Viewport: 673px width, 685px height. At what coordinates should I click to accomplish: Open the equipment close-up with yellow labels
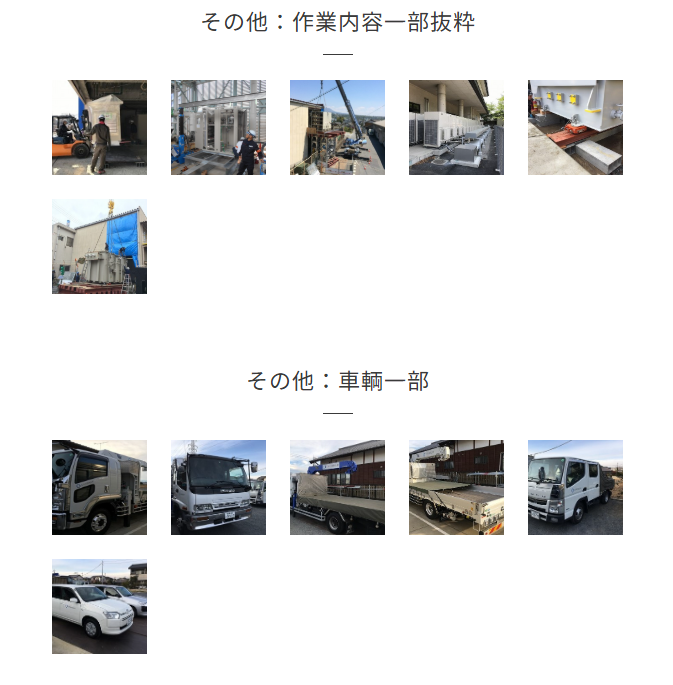575,127
